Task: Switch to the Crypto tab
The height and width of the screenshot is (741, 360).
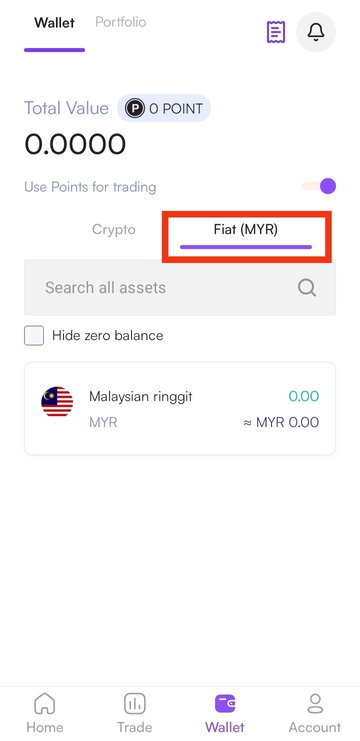Action: [113, 230]
